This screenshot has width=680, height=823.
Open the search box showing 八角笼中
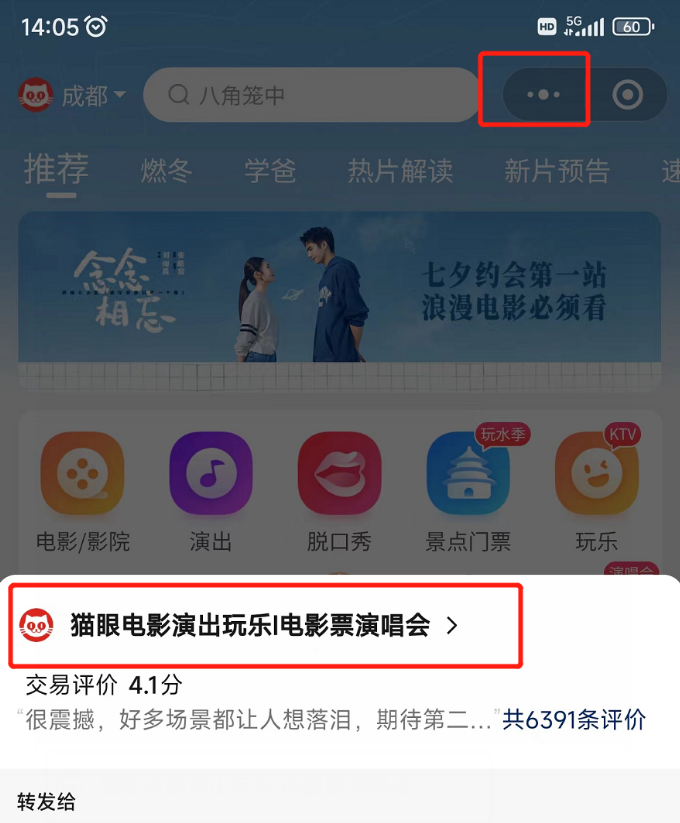click(x=310, y=95)
